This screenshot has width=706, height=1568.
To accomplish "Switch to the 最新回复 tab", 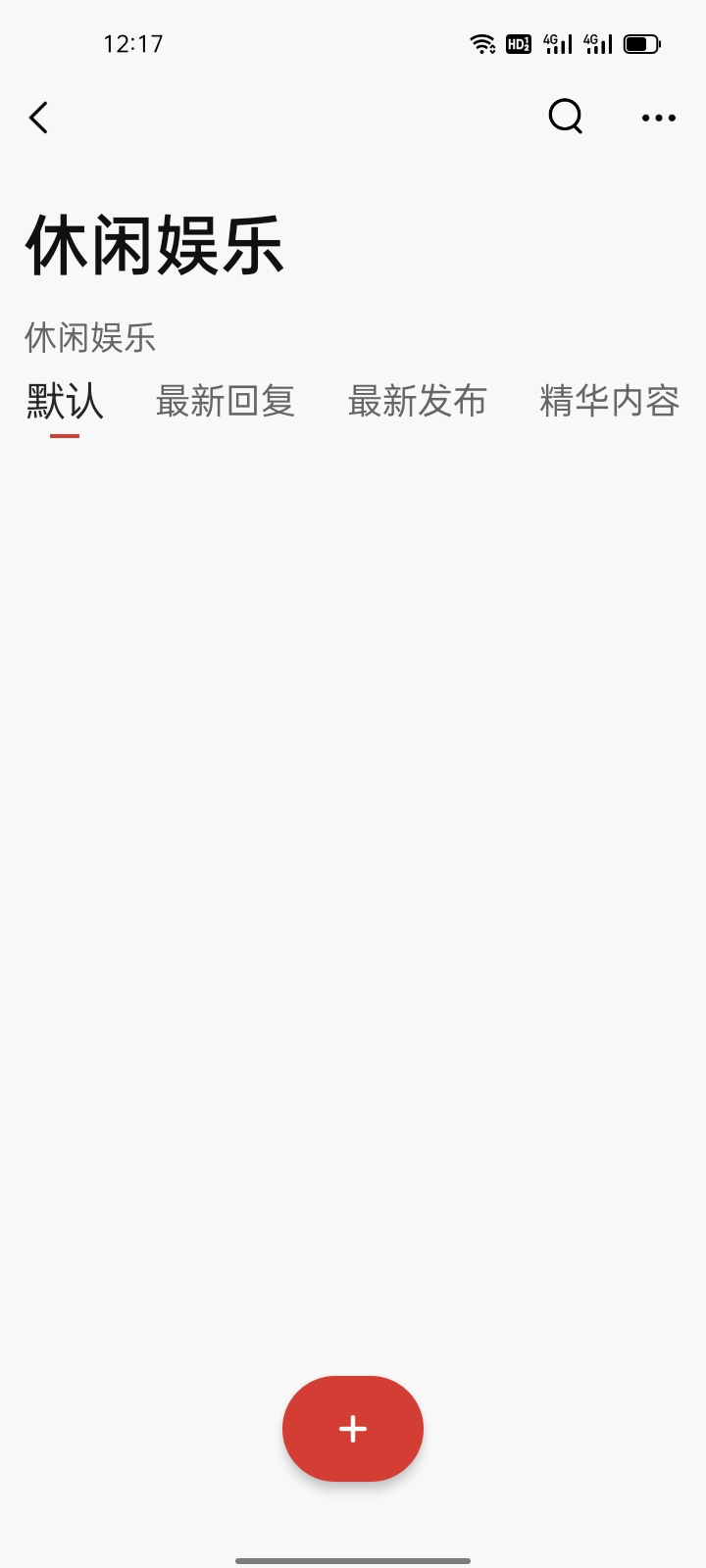I will click(x=226, y=402).
